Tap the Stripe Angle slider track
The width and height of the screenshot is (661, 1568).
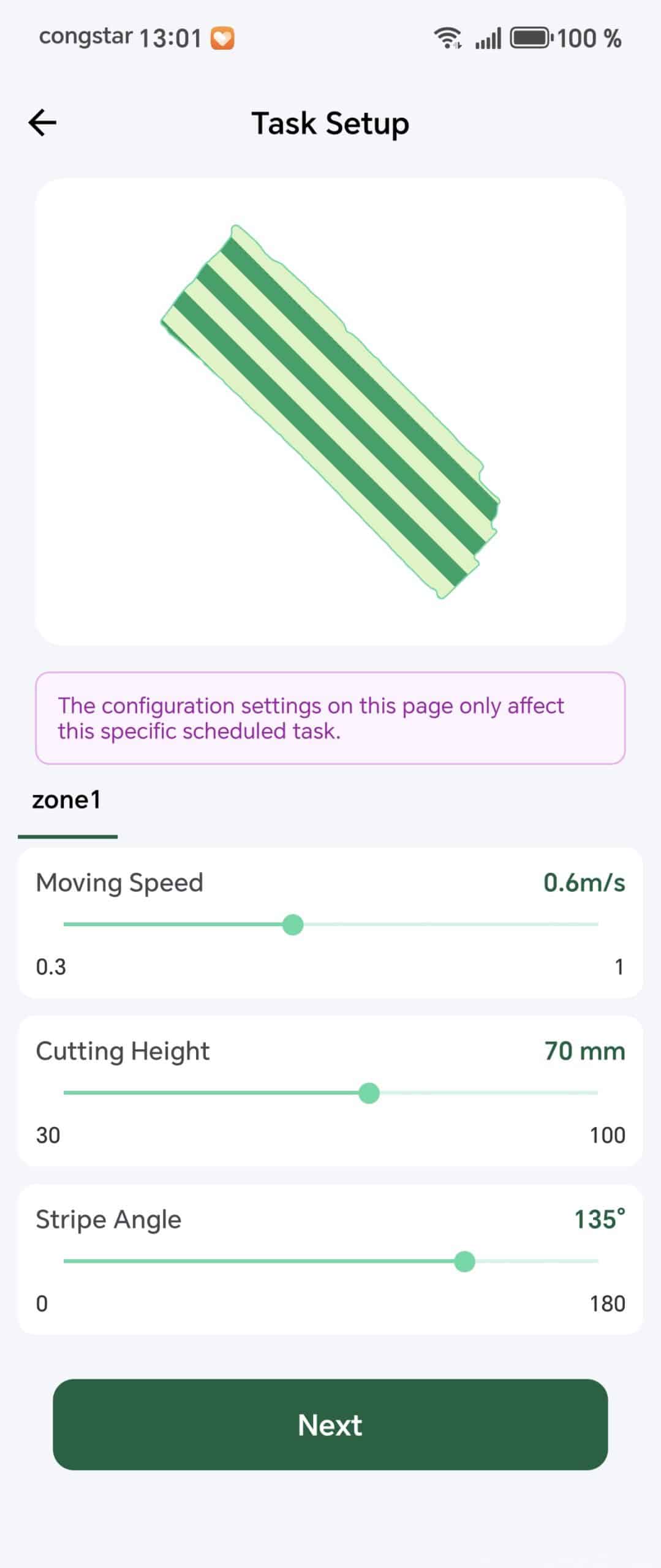[x=331, y=1261]
